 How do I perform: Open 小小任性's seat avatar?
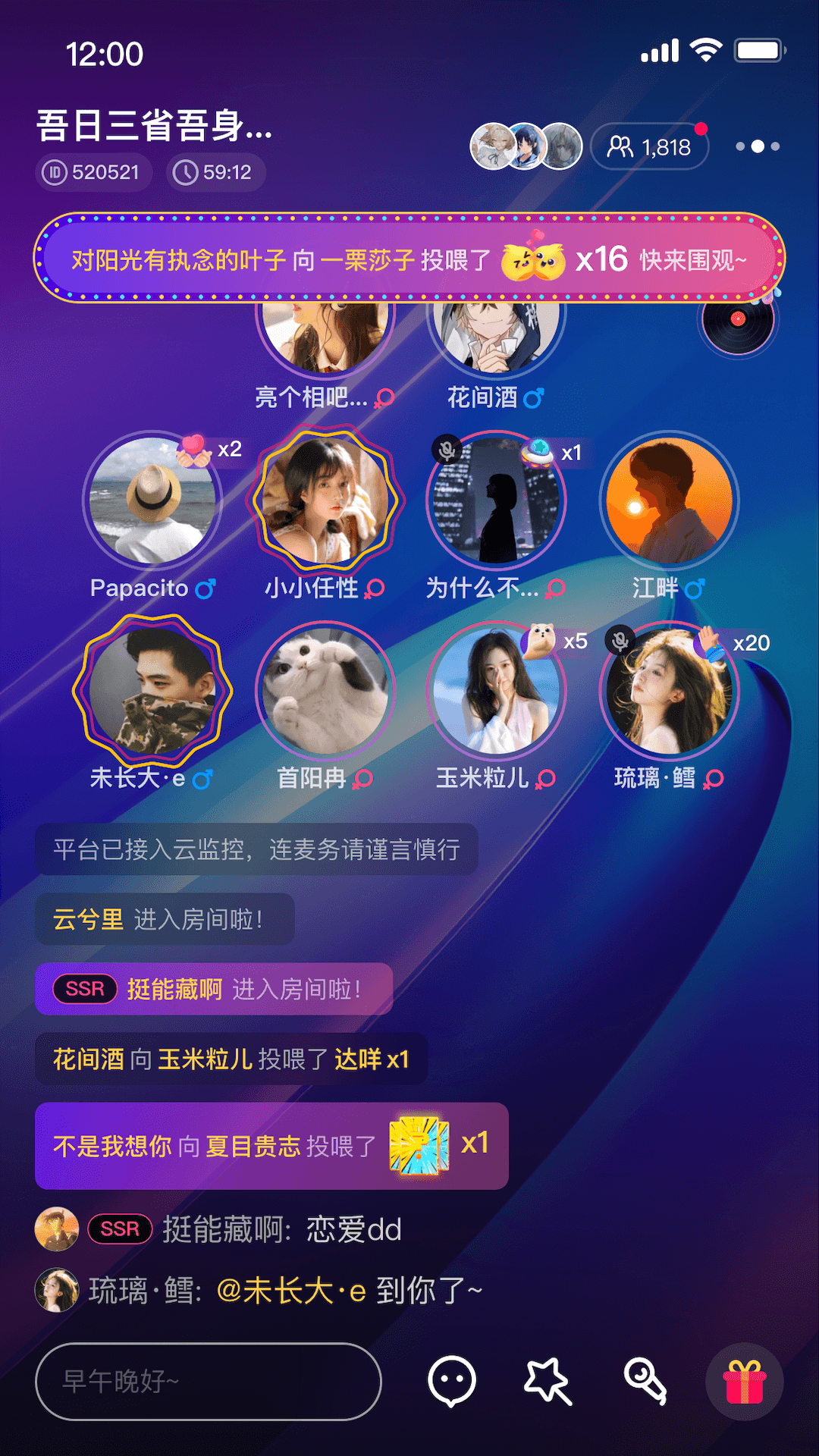[x=325, y=500]
